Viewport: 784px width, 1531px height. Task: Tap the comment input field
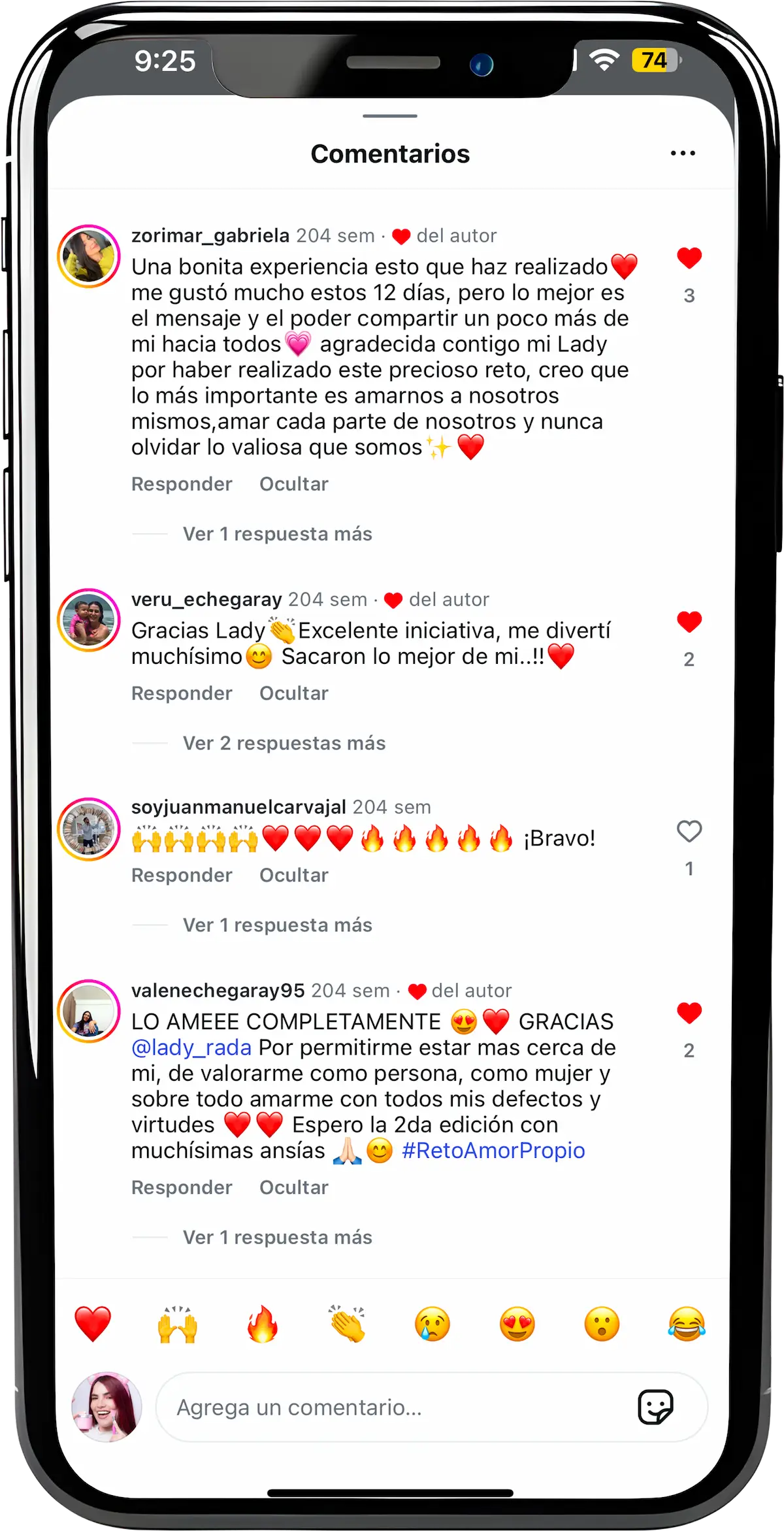(392, 1407)
